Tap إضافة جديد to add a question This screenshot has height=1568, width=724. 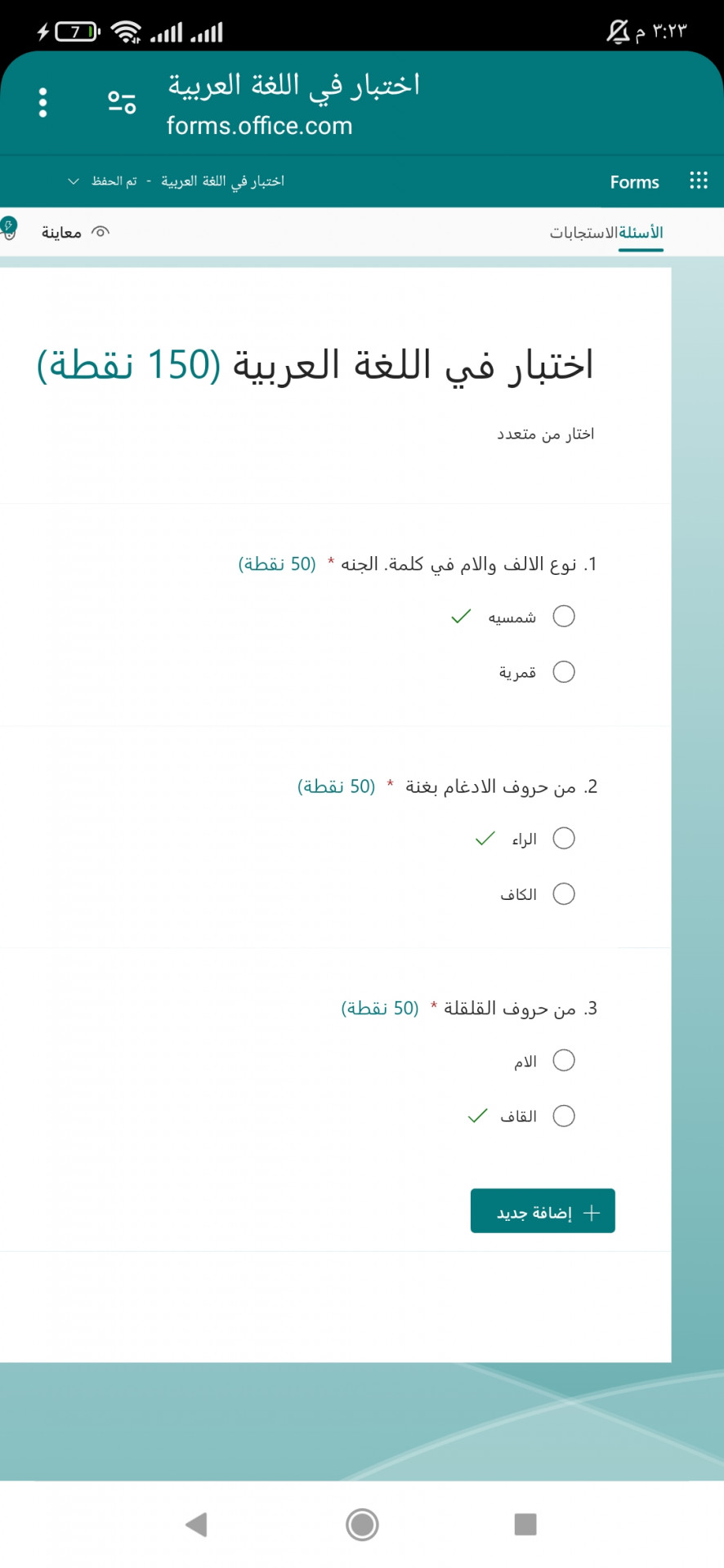543,1211
